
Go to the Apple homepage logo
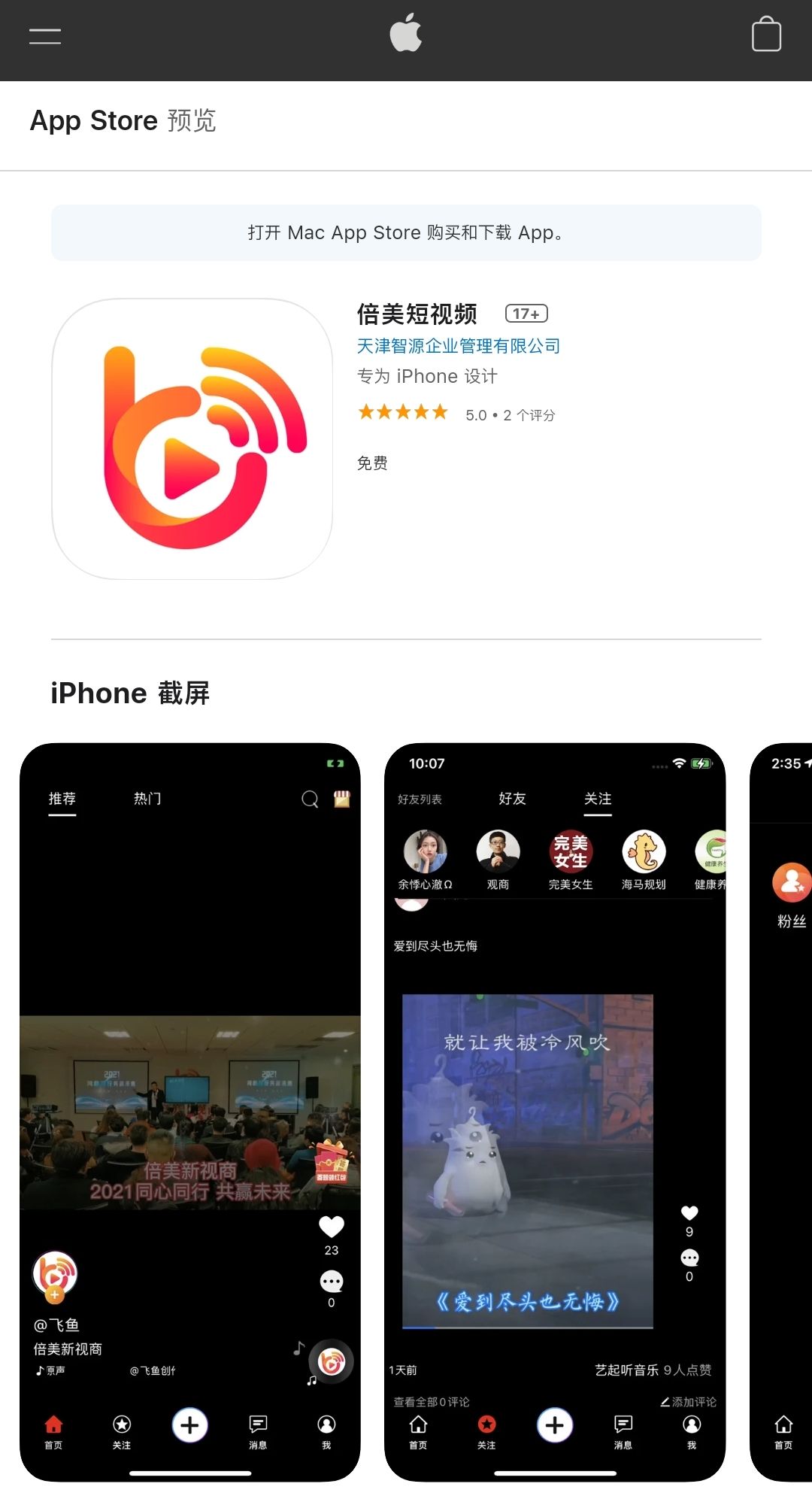[406, 35]
